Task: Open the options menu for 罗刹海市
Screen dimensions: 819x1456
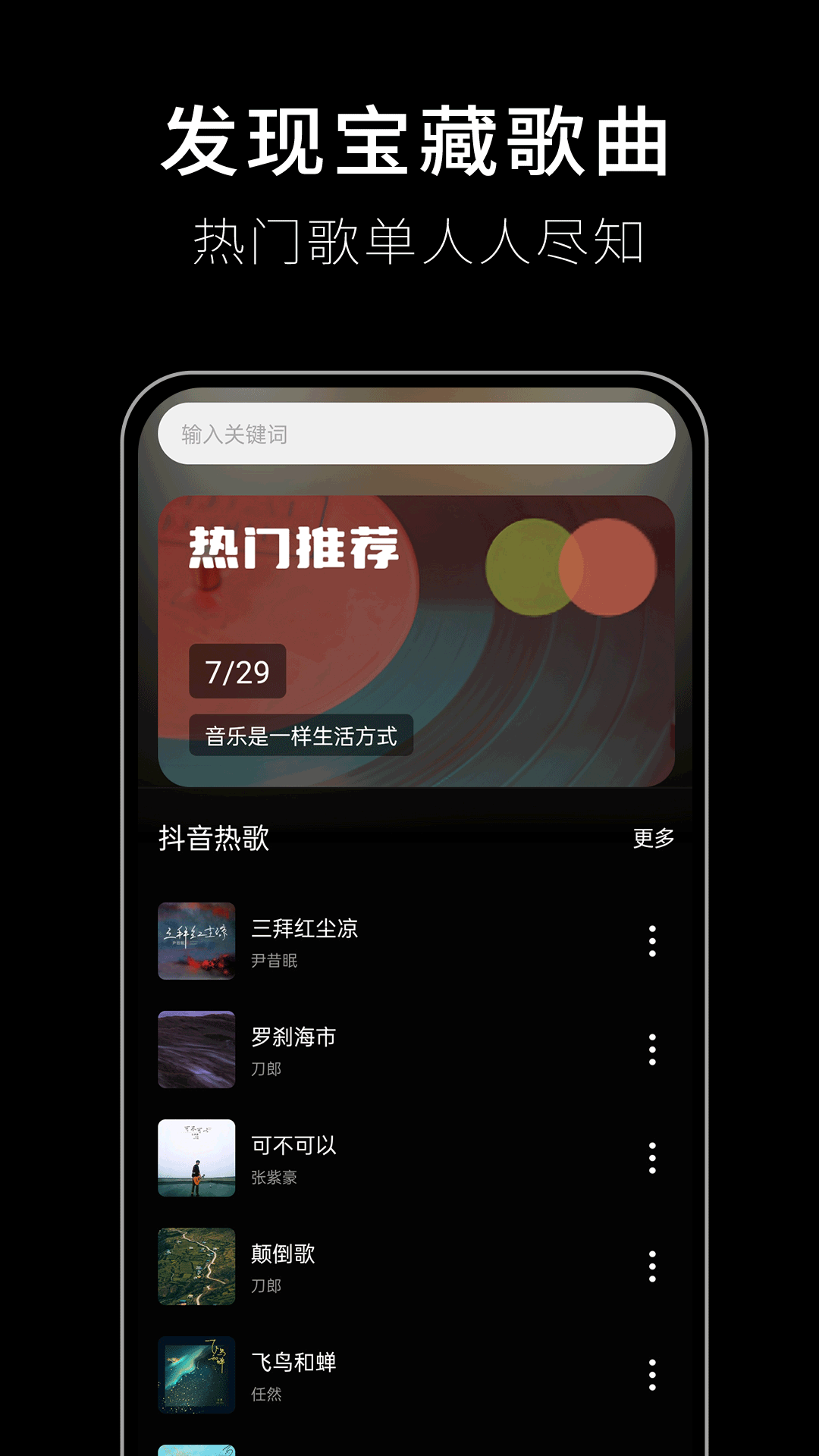Action: point(652,1049)
